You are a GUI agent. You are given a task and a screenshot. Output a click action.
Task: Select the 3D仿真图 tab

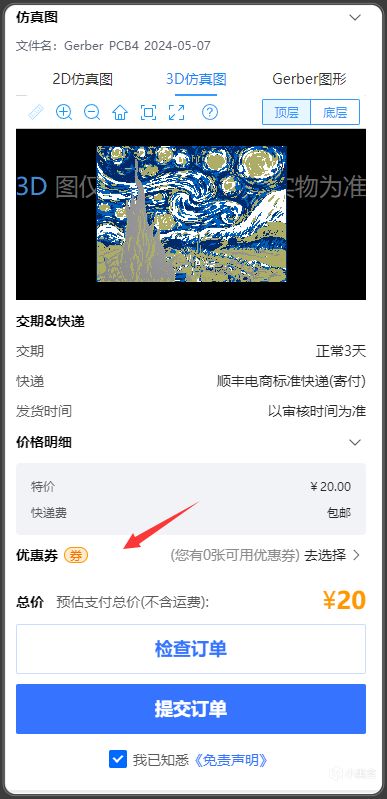coord(196,79)
